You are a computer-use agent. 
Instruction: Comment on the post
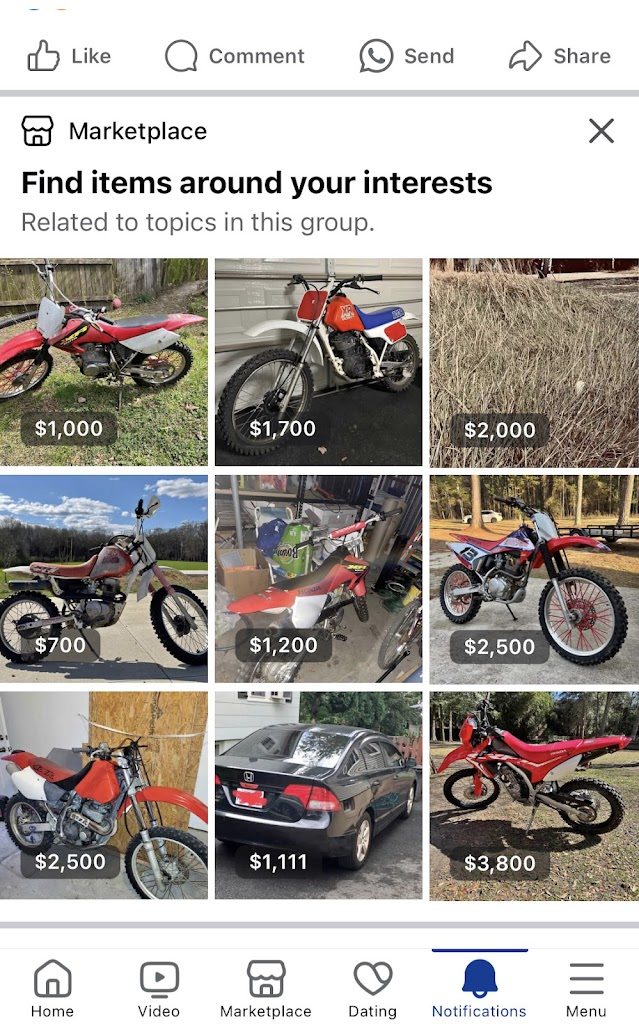tap(234, 56)
